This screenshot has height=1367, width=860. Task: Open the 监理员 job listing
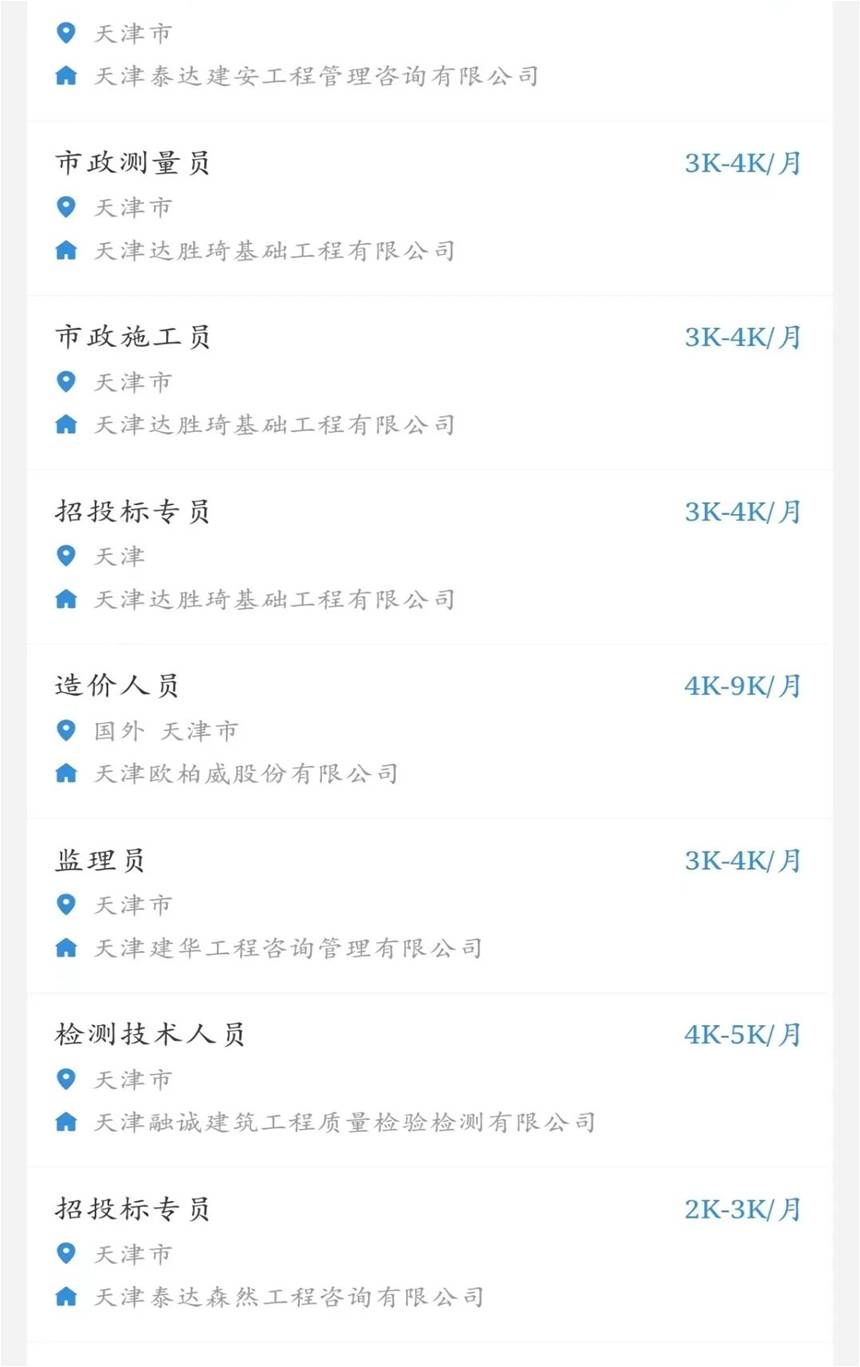click(101, 860)
